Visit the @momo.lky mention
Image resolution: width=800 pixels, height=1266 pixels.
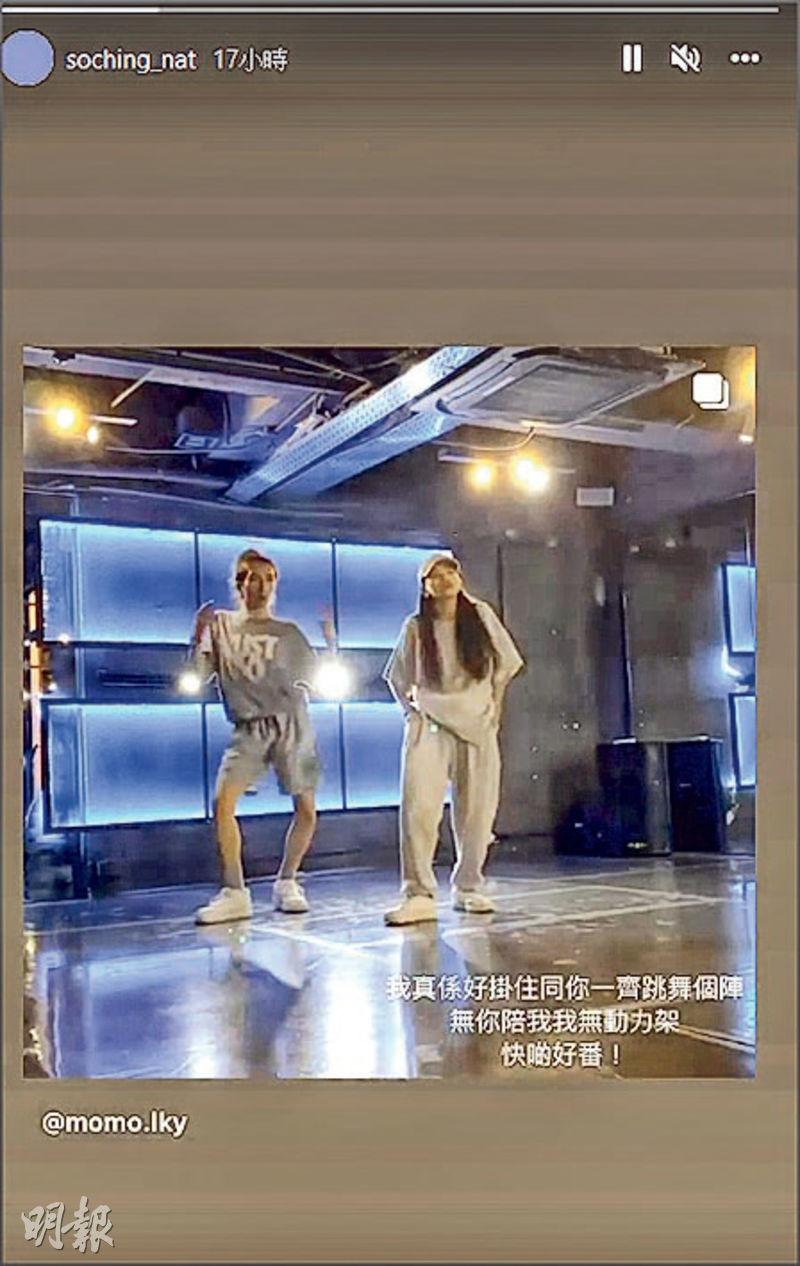(x=114, y=1123)
